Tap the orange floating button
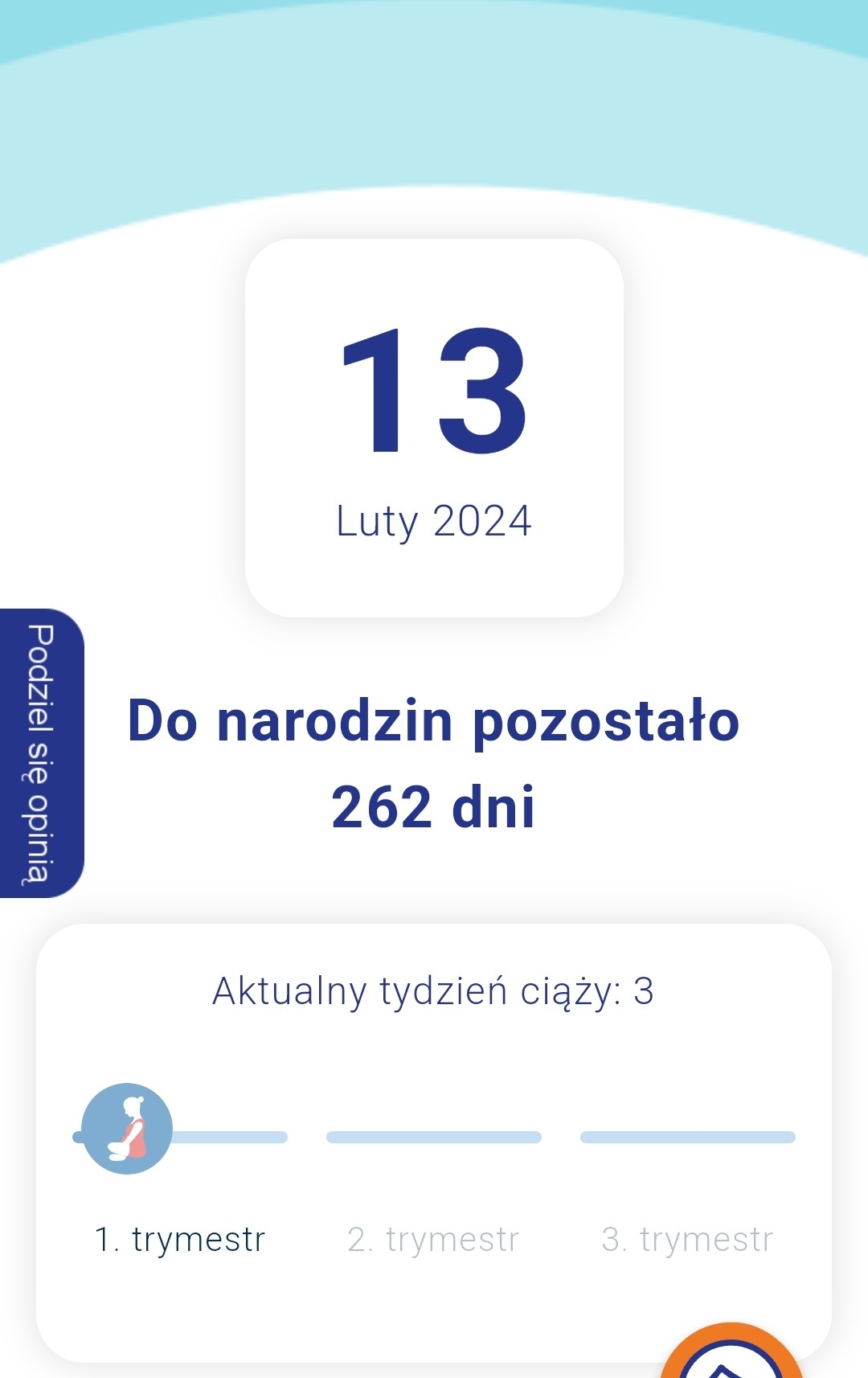Viewport: 868px width, 1378px height. click(x=731, y=1355)
